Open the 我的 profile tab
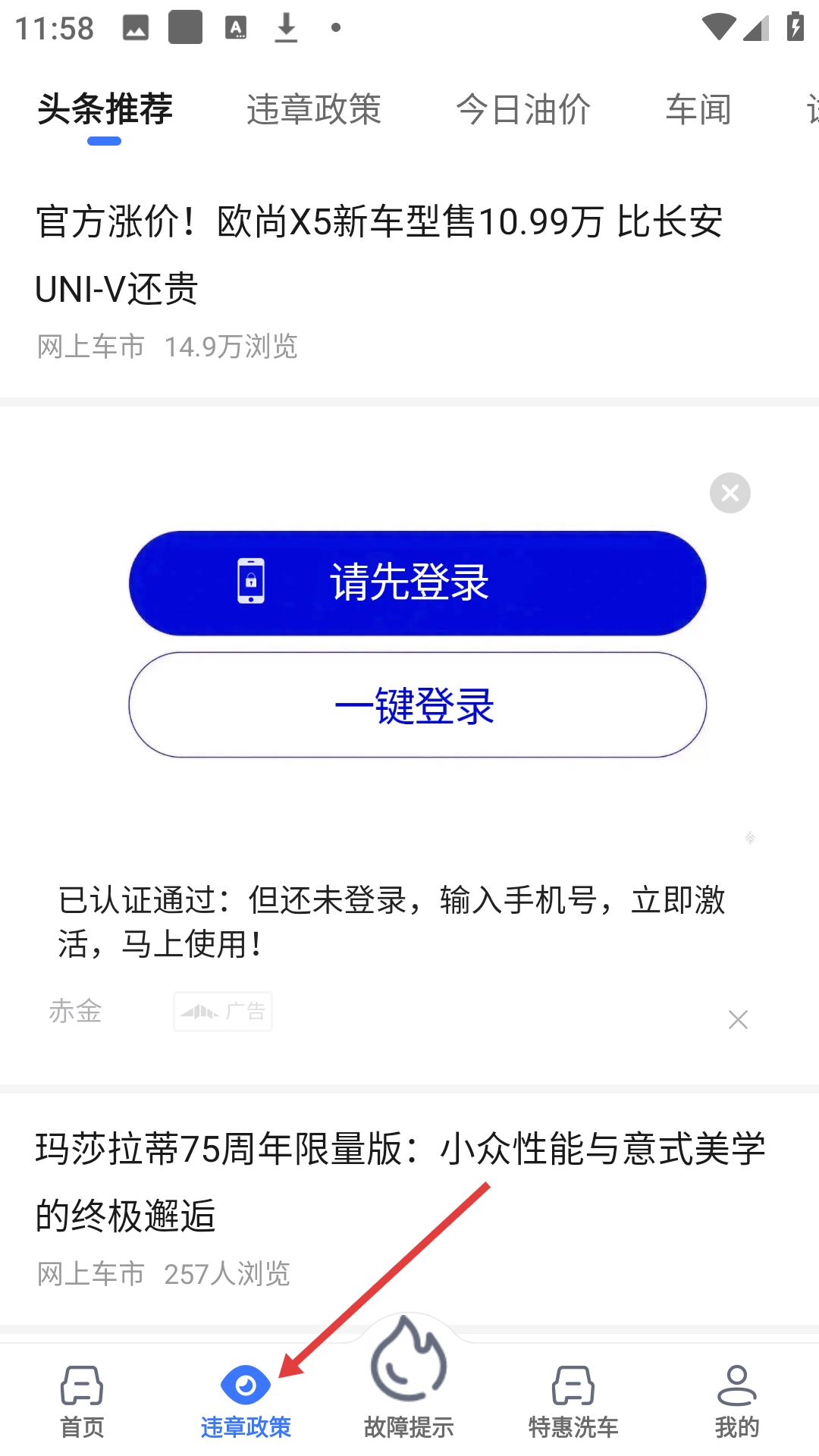Viewport: 819px width, 1456px height. point(736,1401)
